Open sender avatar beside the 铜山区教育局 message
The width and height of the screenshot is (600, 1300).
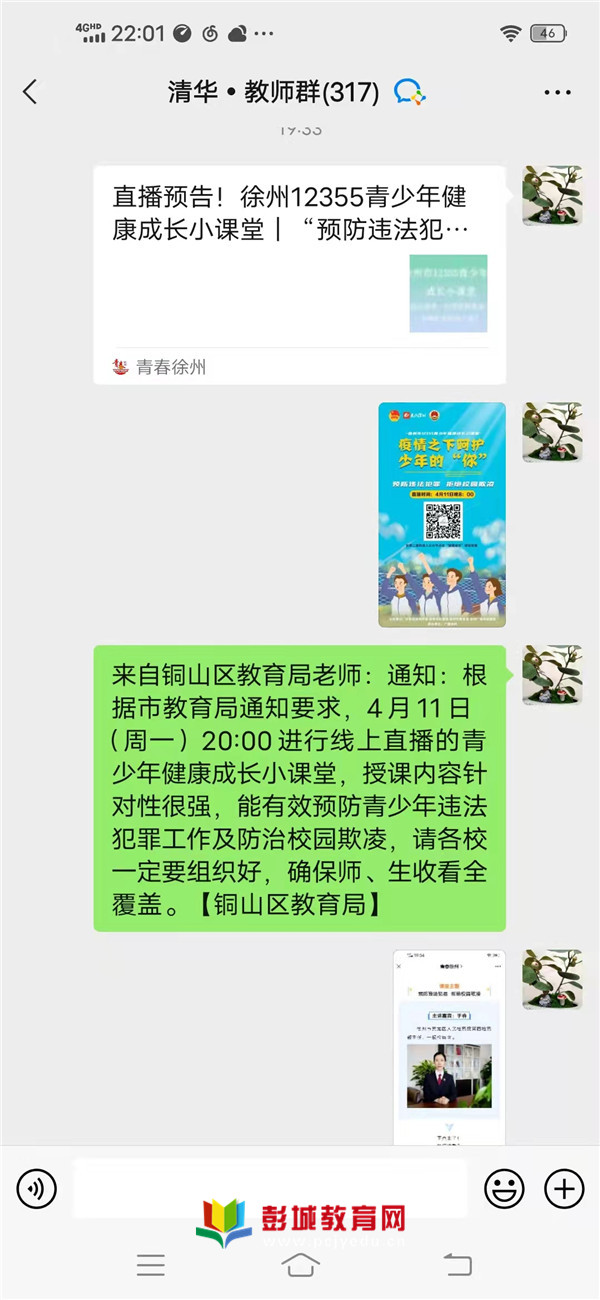point(552,674)
